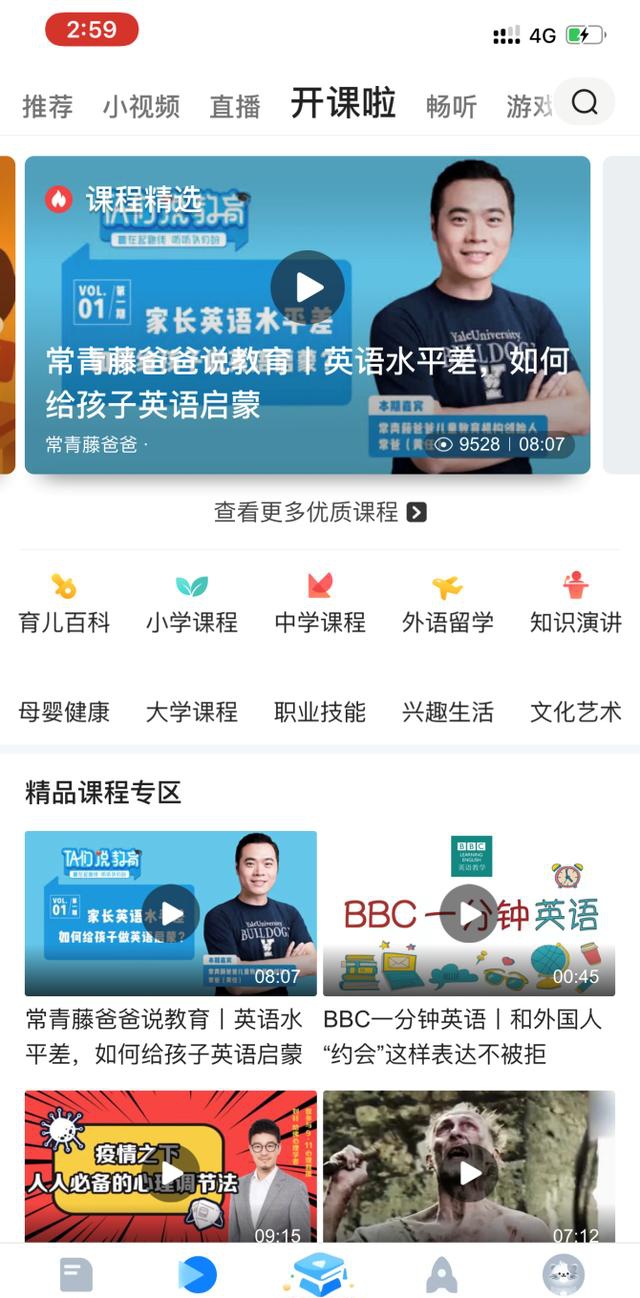This screenshot has width=640, height=1298.
Task: Select the 兴趣生活 category
Action: click(448, 712)
